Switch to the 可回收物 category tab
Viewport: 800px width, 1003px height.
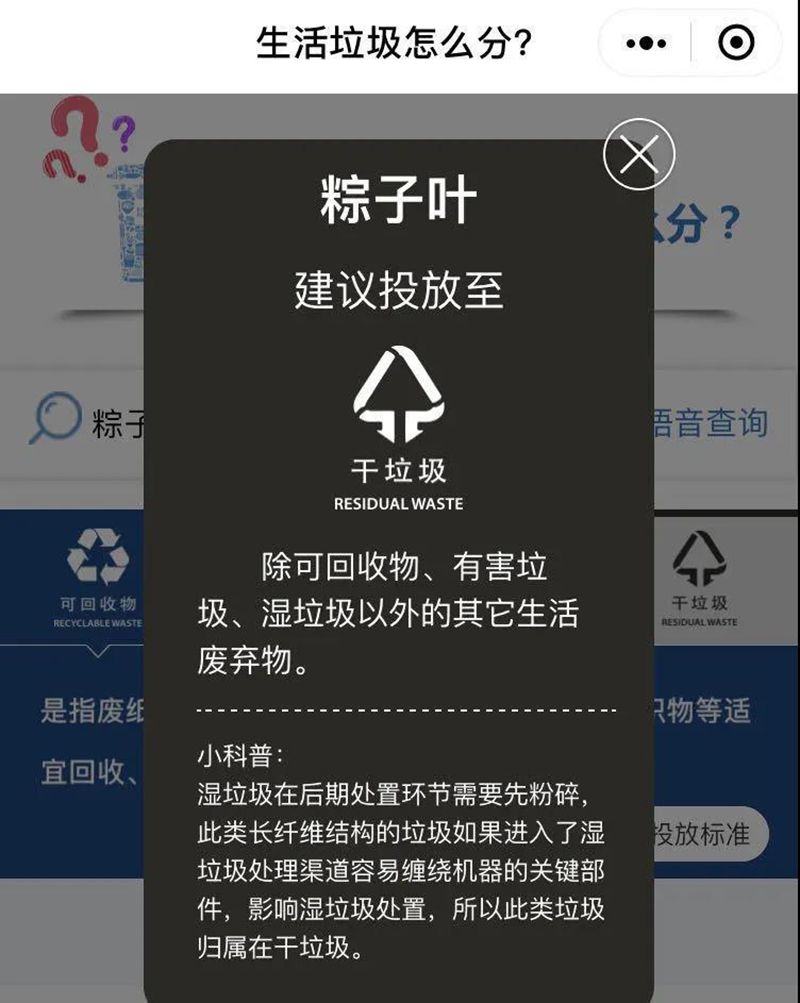pyautogui.click(x=97, y=578)
